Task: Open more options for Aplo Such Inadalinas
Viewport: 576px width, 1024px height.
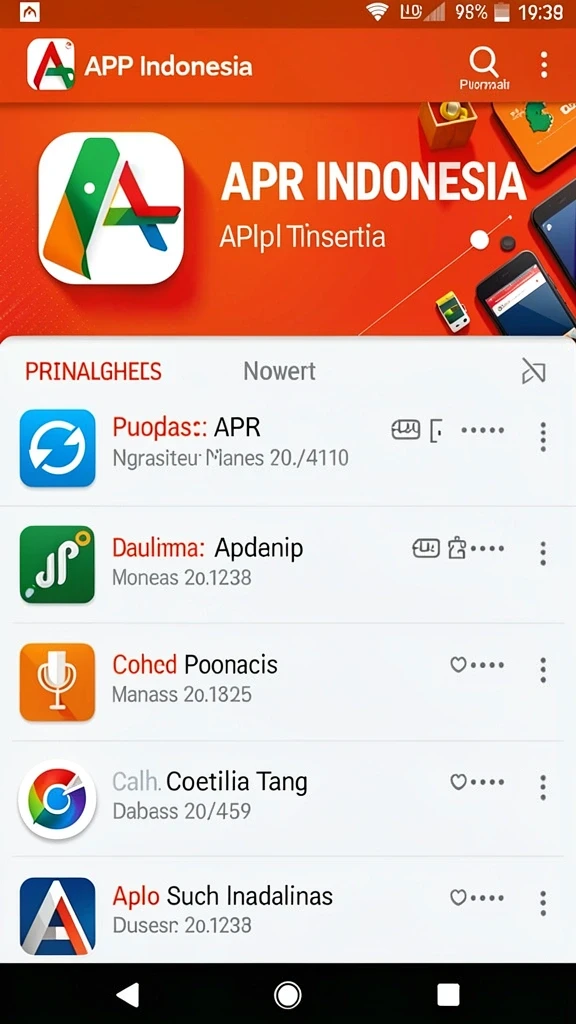Action: tap(543, 903)
